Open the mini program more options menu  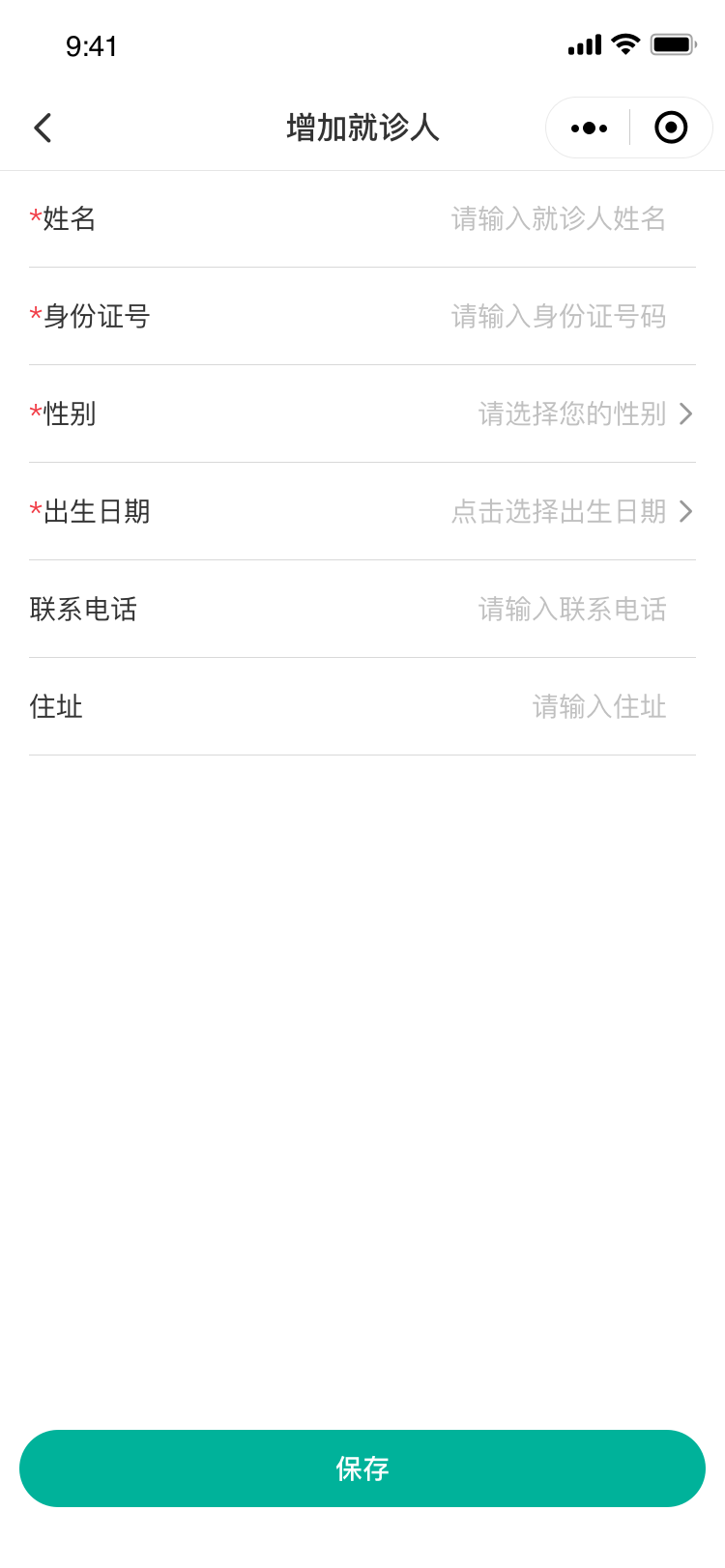coord(589,128)
